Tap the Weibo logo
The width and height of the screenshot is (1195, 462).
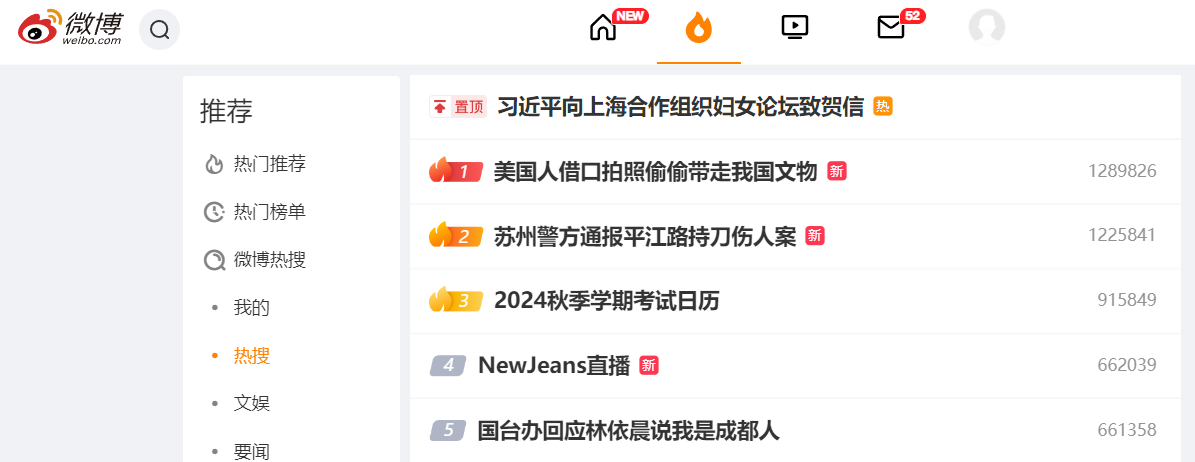(70, 28)
